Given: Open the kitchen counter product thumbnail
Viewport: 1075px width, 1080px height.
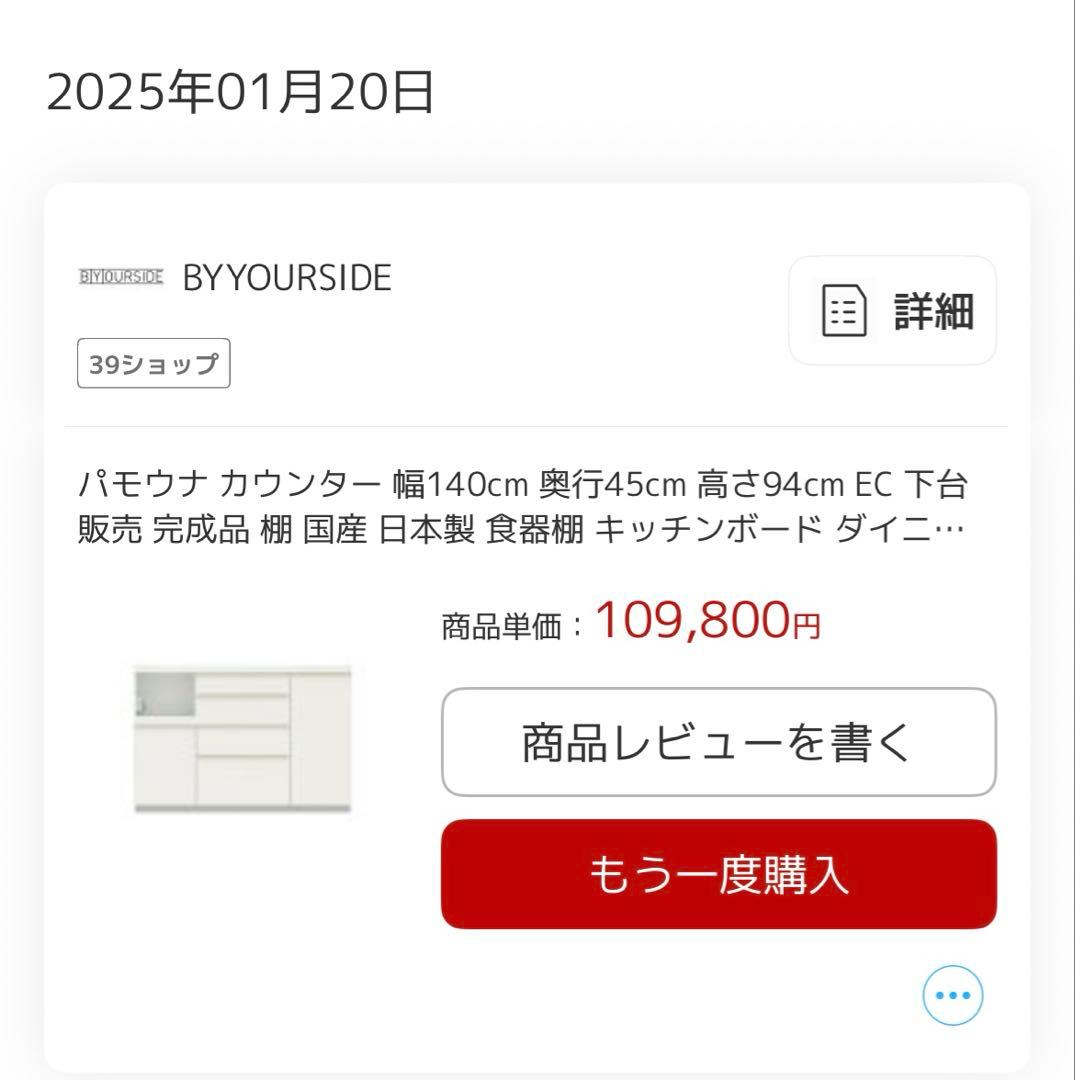Looking at the screenshot, I should pyautogui.click(x=241, y=740).
